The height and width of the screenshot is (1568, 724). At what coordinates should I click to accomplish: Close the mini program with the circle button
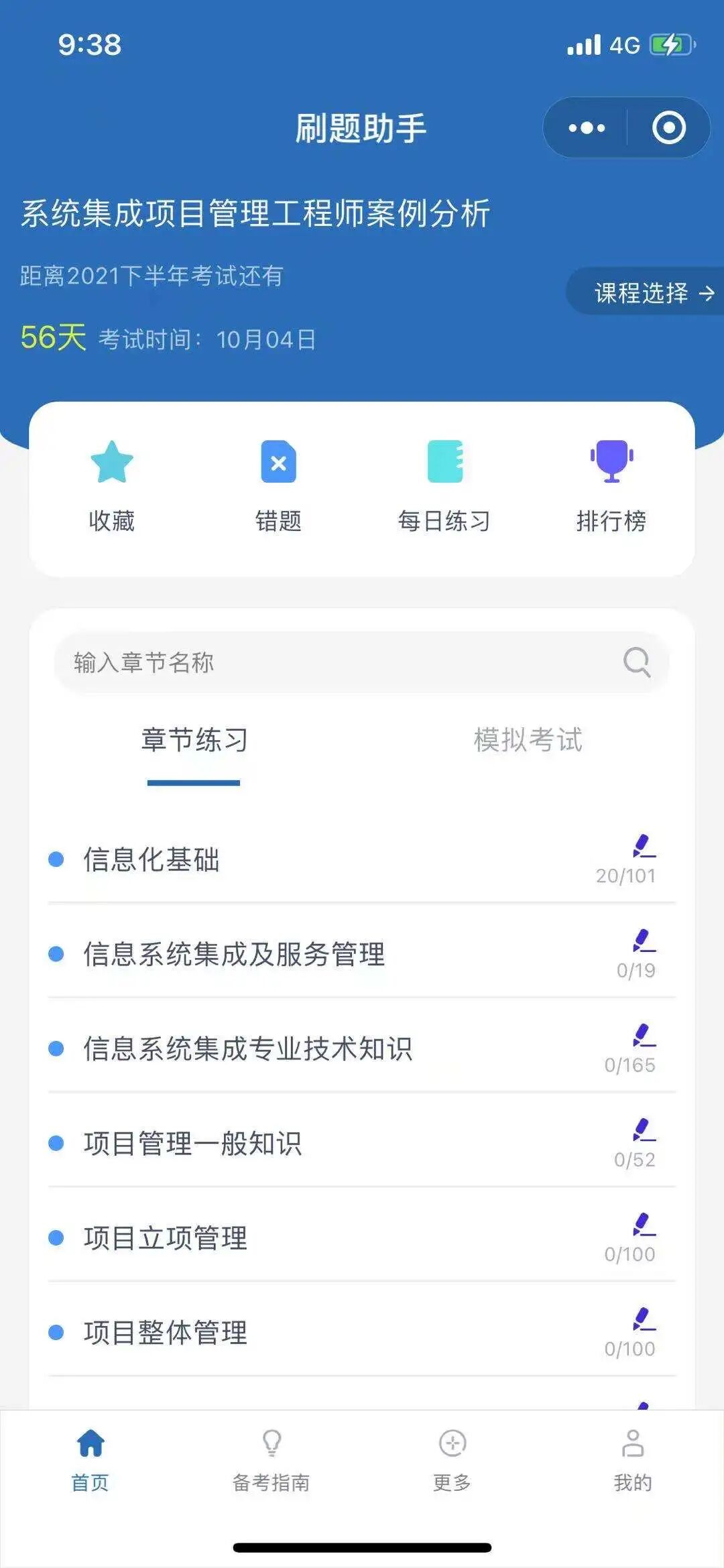click(x=668, y=127)
